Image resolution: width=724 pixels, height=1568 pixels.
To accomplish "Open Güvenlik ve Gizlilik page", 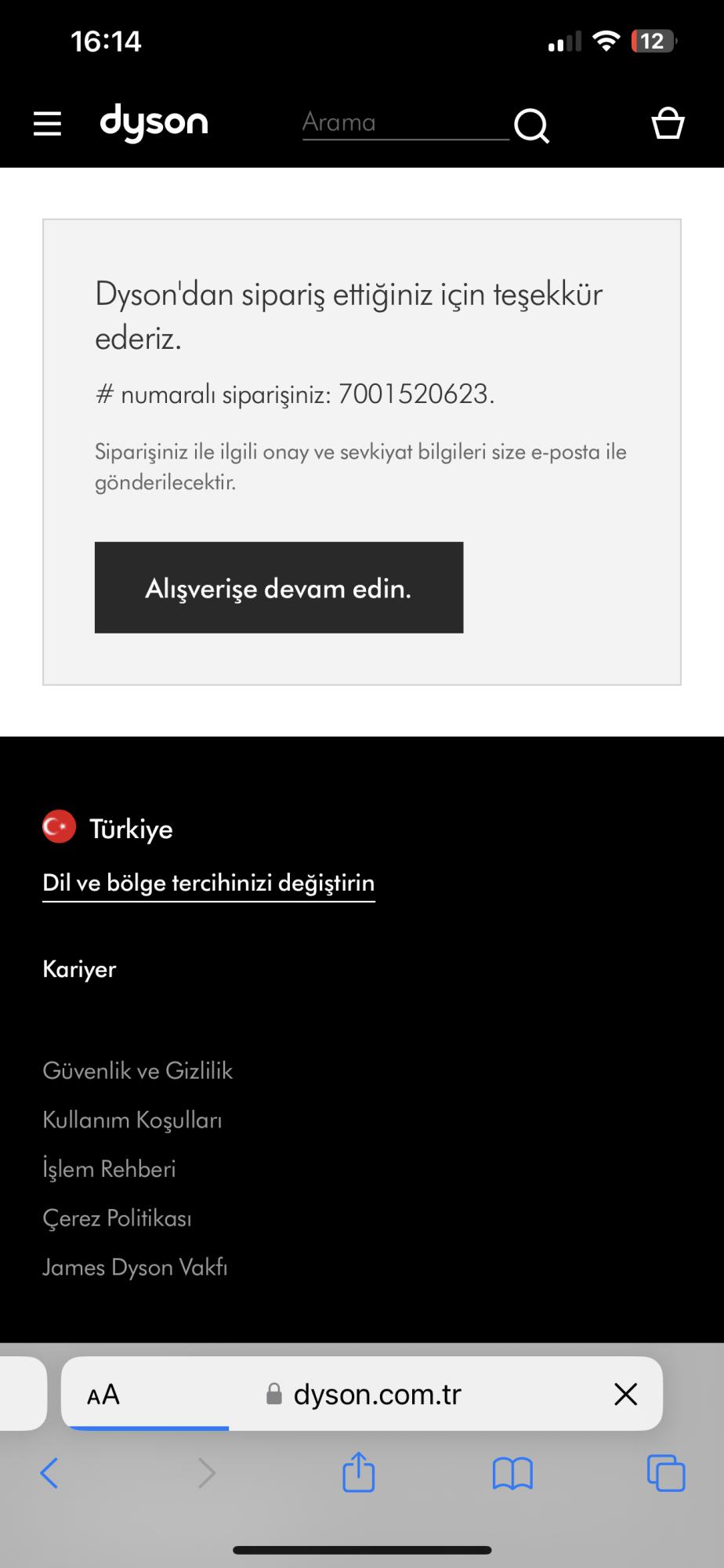I will pos(138,1071).
